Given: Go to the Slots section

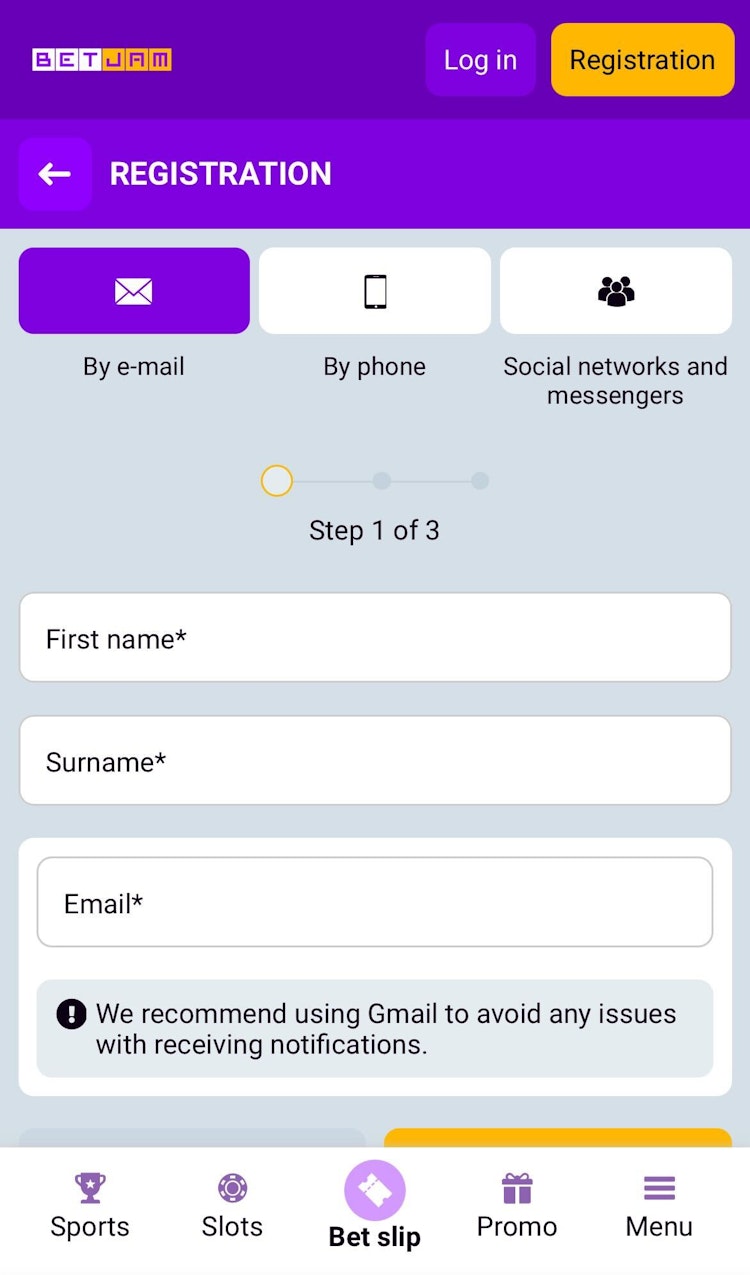Looking at the screenshot, I should pyautogui.click(x=232, y=1206).
